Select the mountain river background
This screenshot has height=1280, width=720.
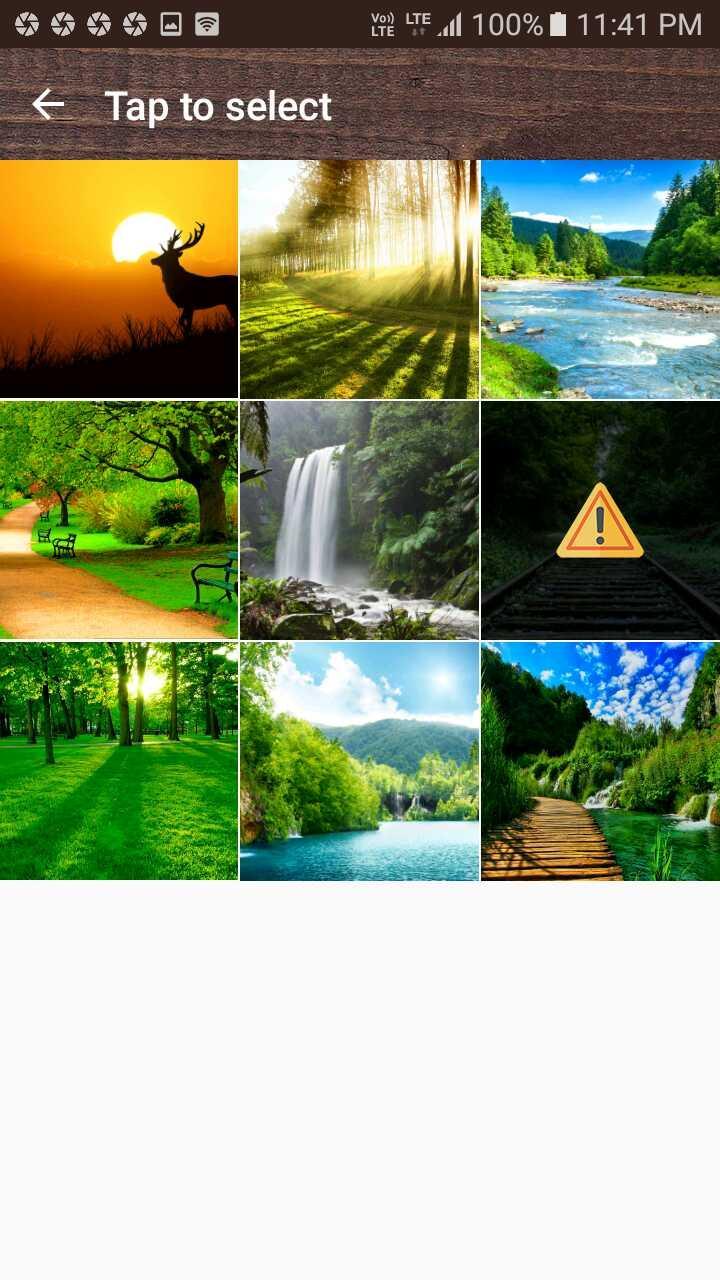pyautogui.click(x=600, y=279)
